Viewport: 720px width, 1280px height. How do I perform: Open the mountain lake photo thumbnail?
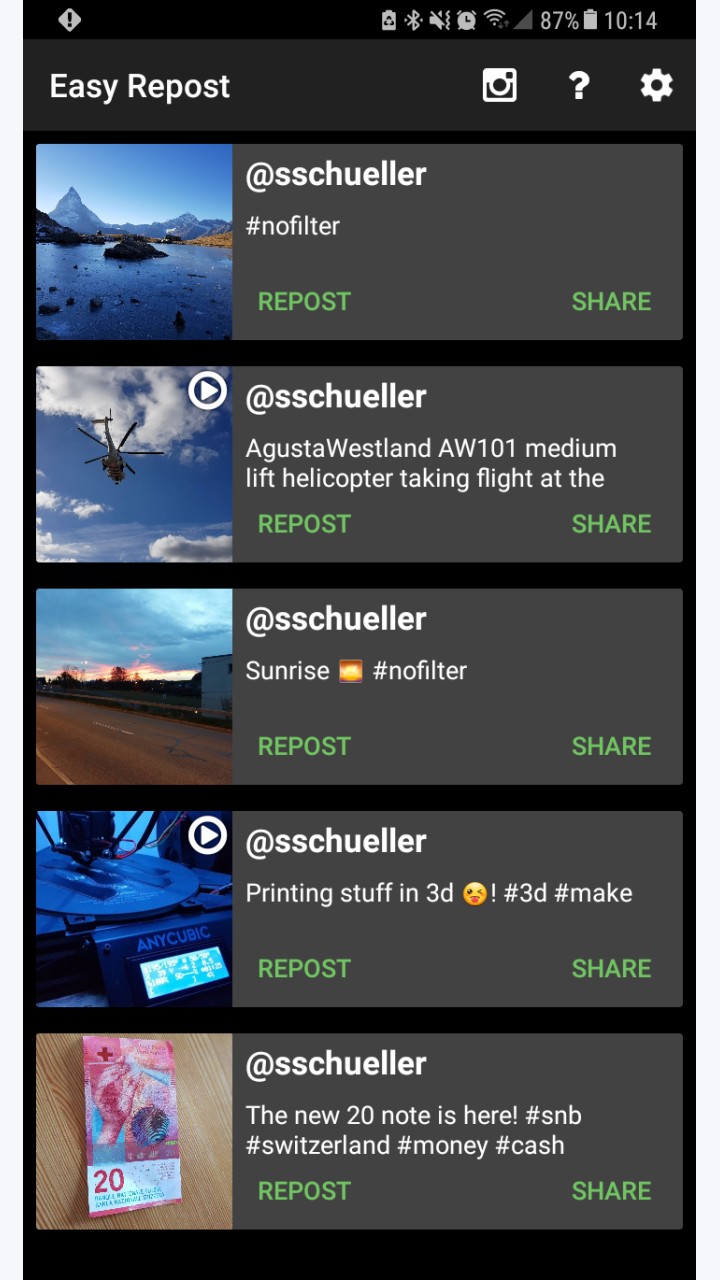[x=134, y=242]
